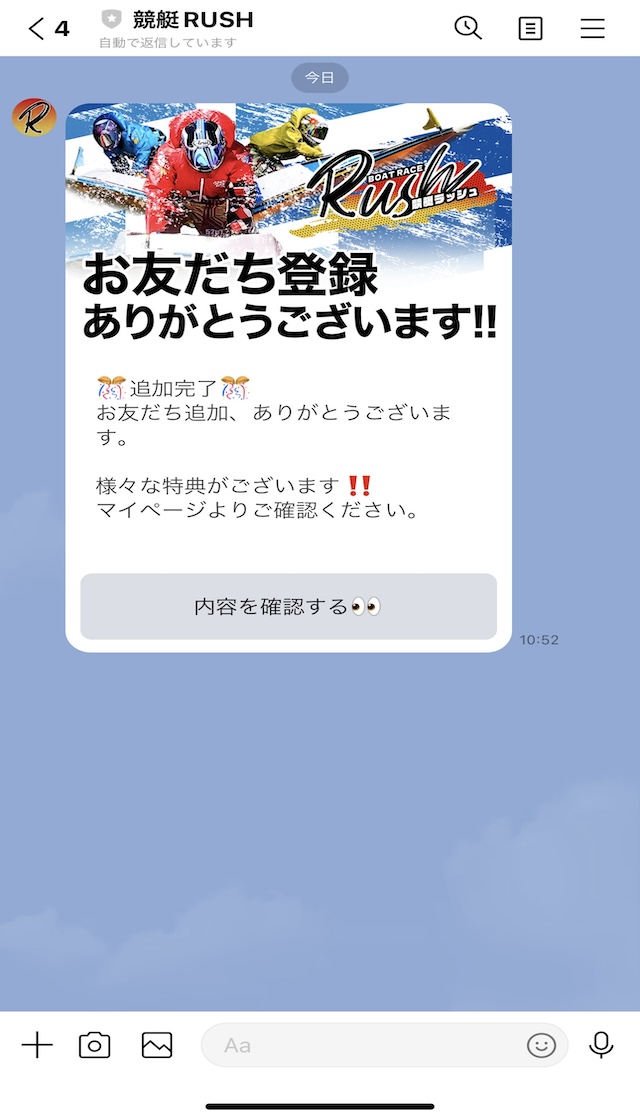Open the emoji sticker picker
640x1120 pixels.
click(x=541, y=1045)
